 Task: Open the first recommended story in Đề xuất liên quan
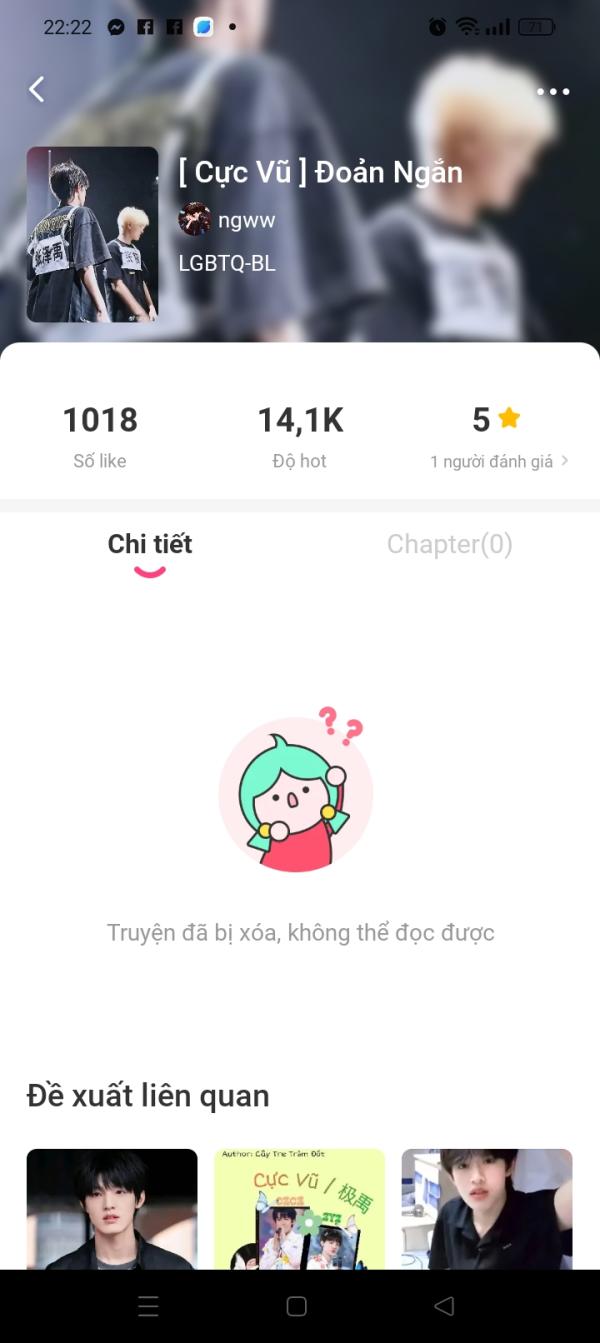[x=112, y=1208]
